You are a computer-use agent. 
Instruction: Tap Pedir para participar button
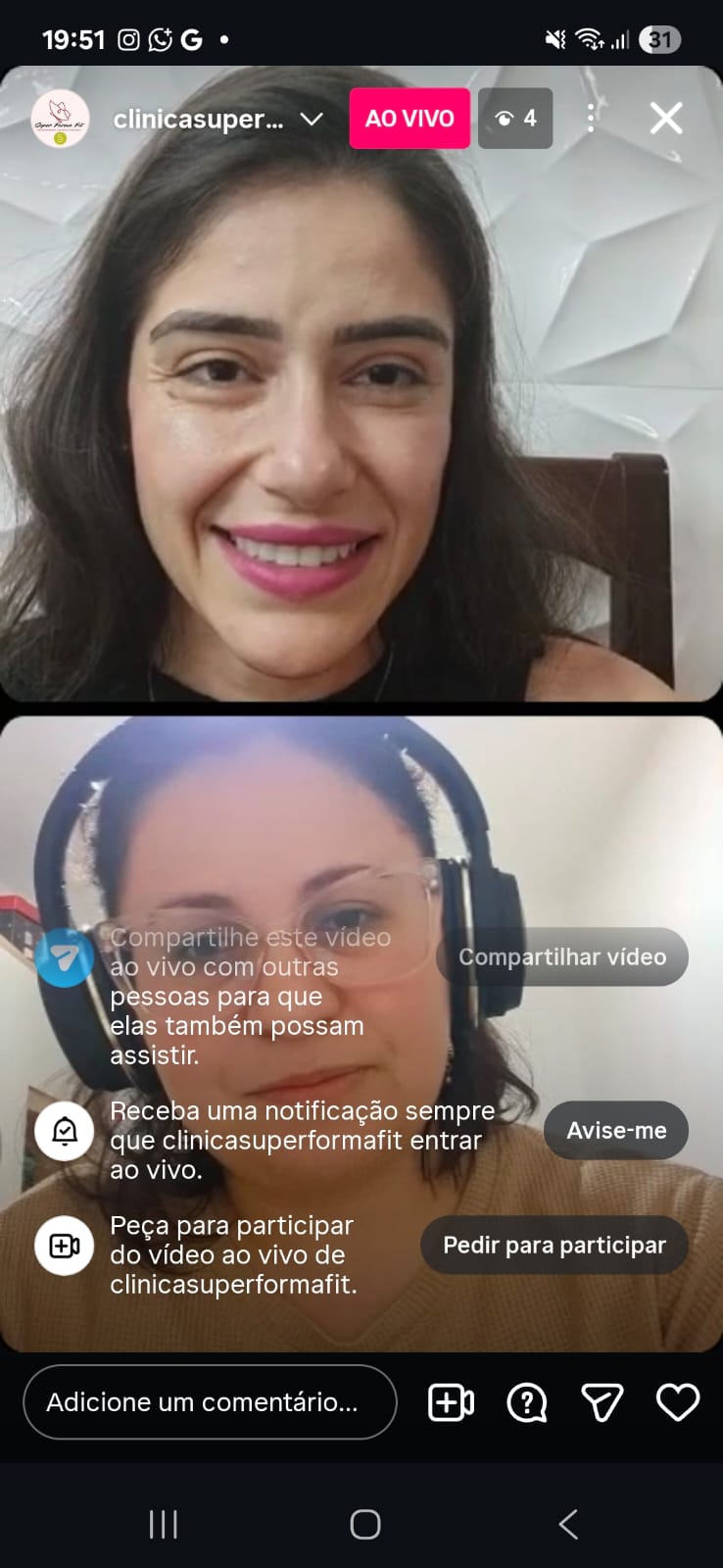554,1246
